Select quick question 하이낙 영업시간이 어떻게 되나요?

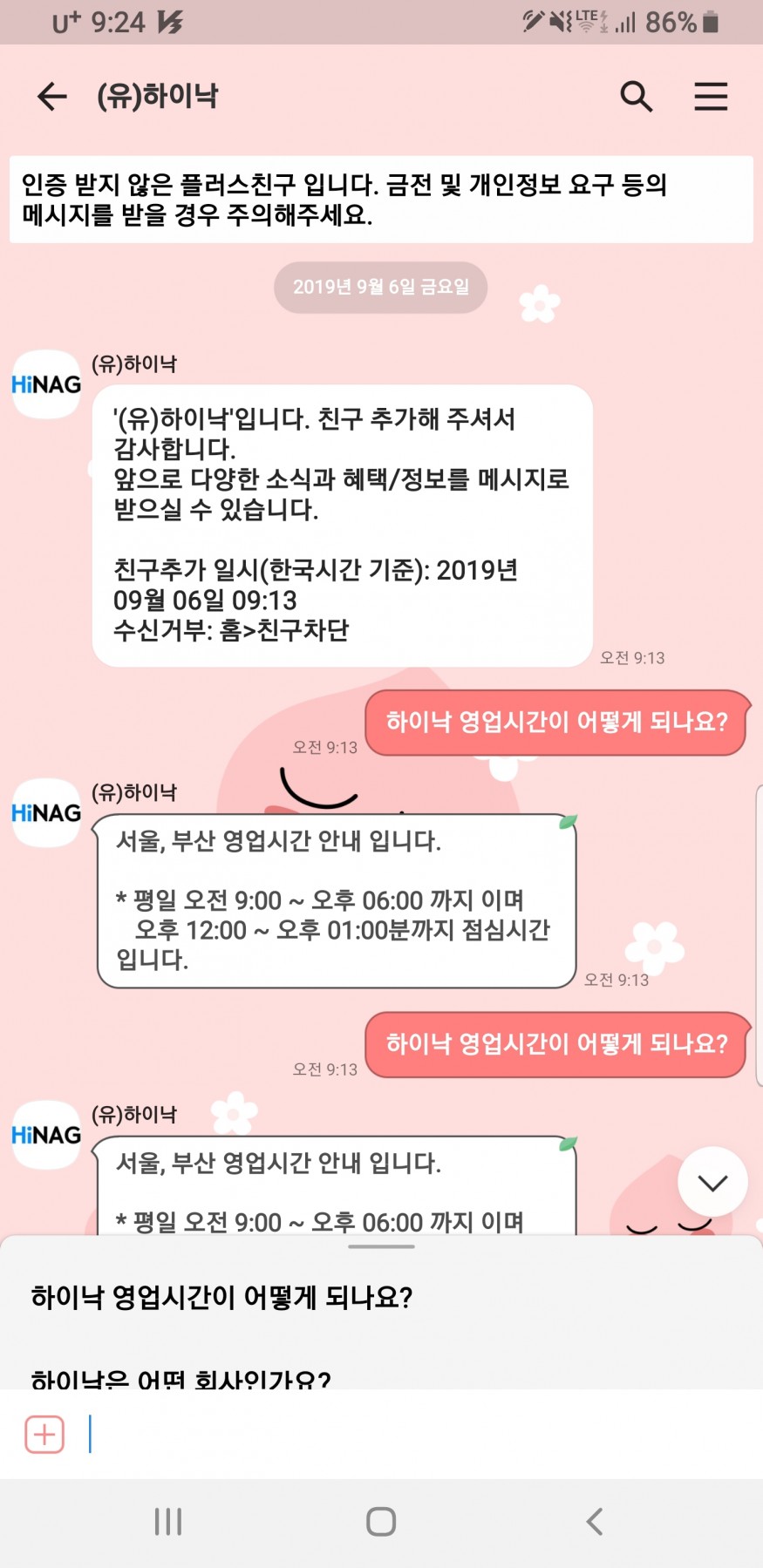click(222, 1297)
